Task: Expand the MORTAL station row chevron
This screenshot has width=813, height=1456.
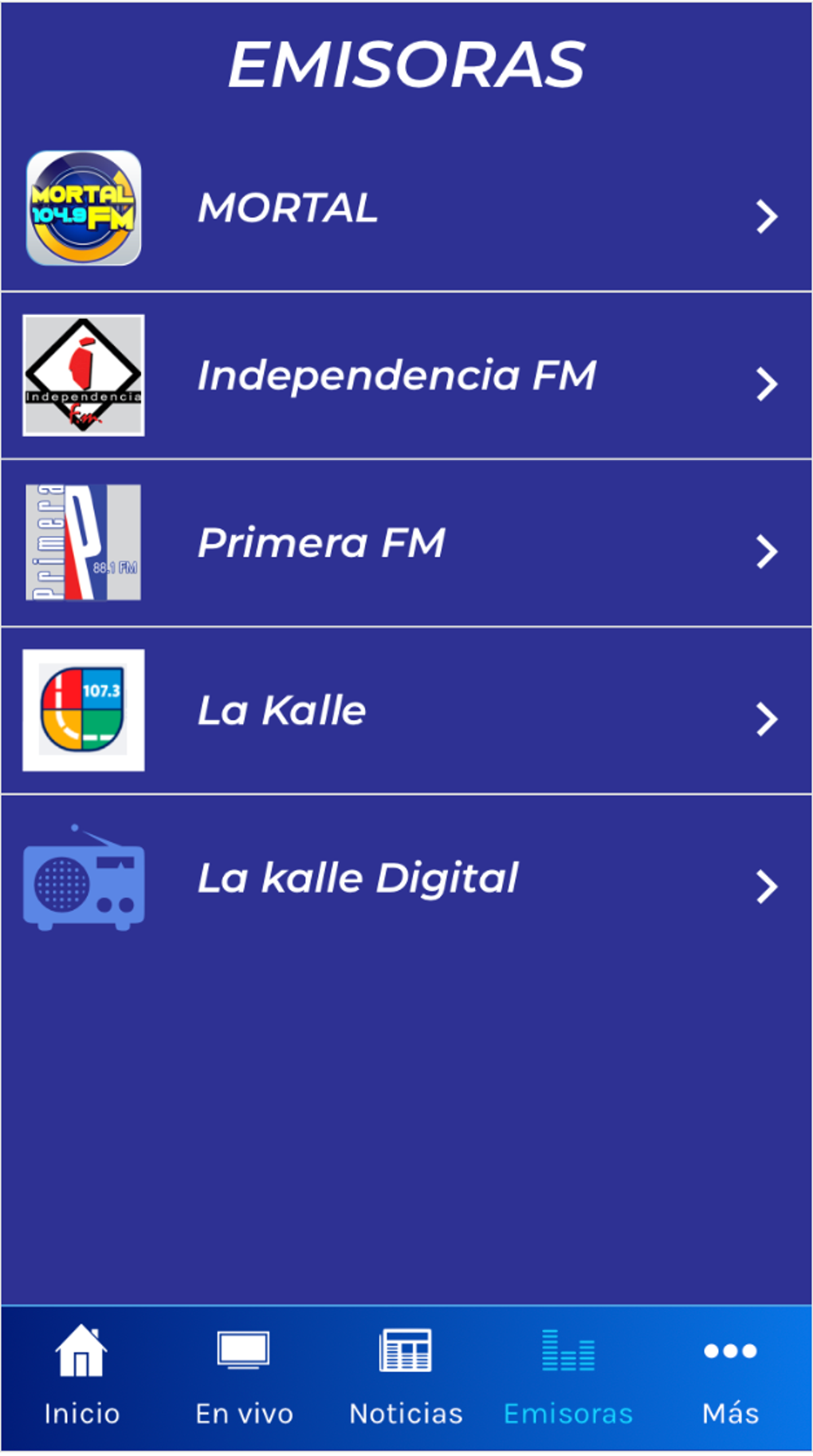Action: pyautogui.click(x=766, y=214)
